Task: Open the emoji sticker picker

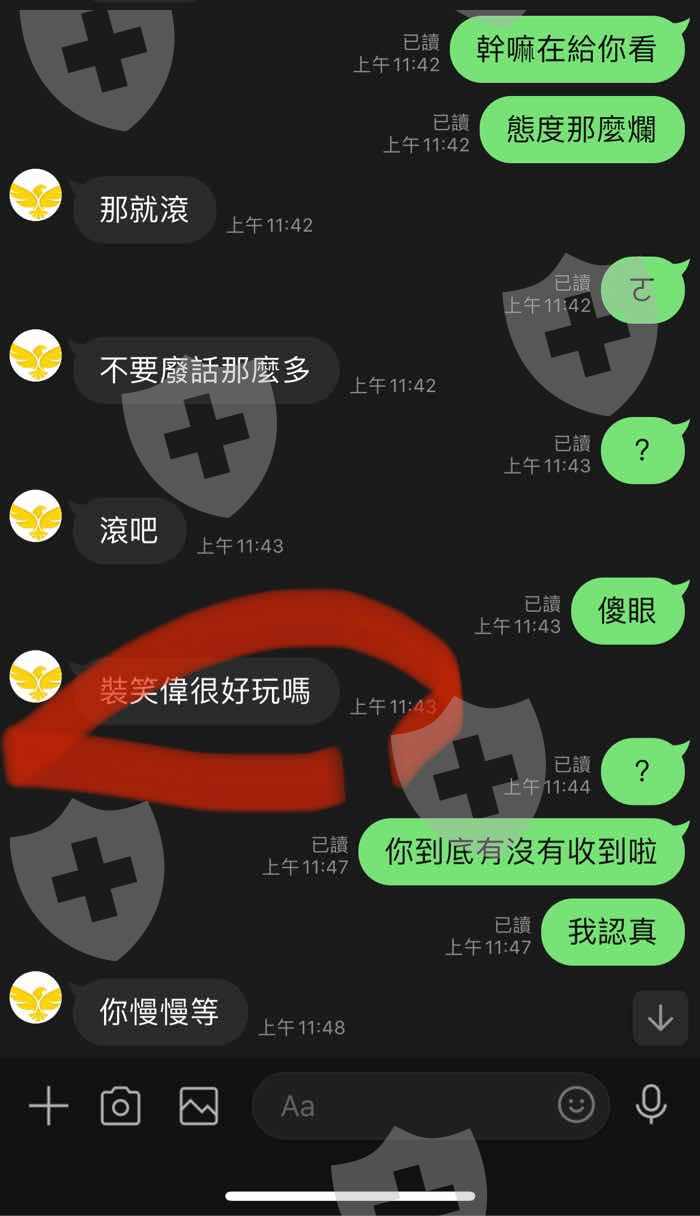Action: coord(576,1105)
